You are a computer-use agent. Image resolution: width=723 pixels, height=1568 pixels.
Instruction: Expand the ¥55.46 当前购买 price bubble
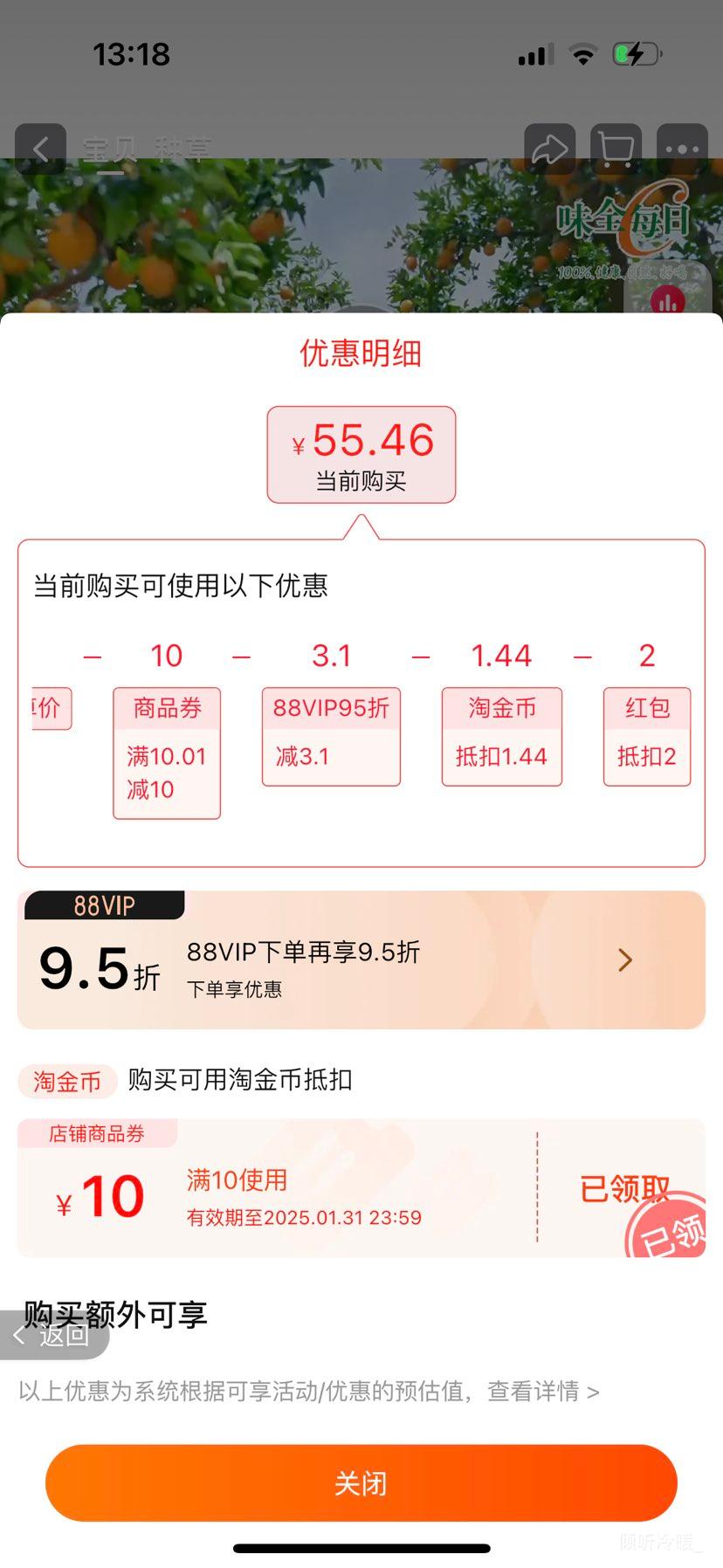pos(361,455)
